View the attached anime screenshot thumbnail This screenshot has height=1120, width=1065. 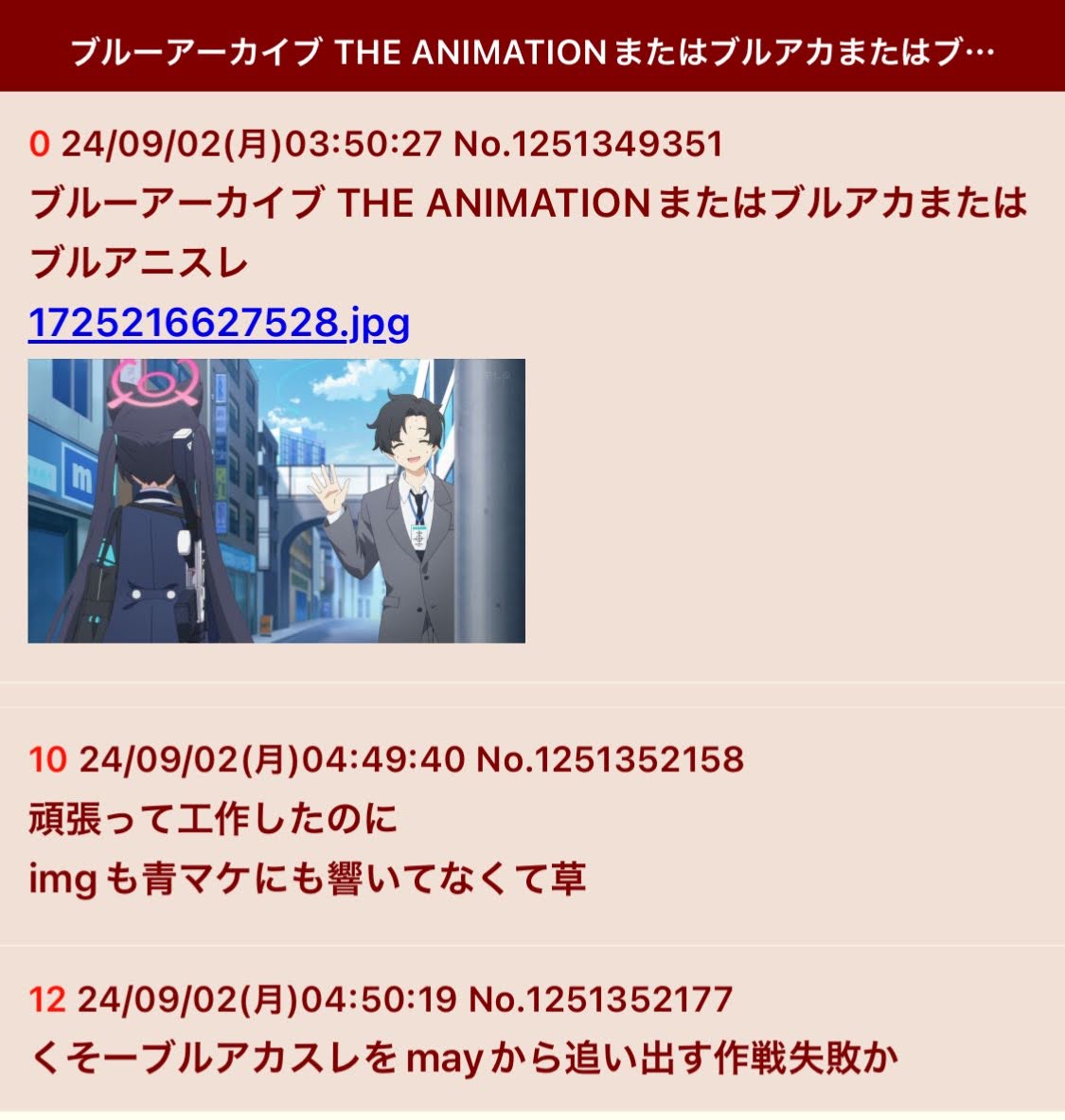(x=276, y=501)
